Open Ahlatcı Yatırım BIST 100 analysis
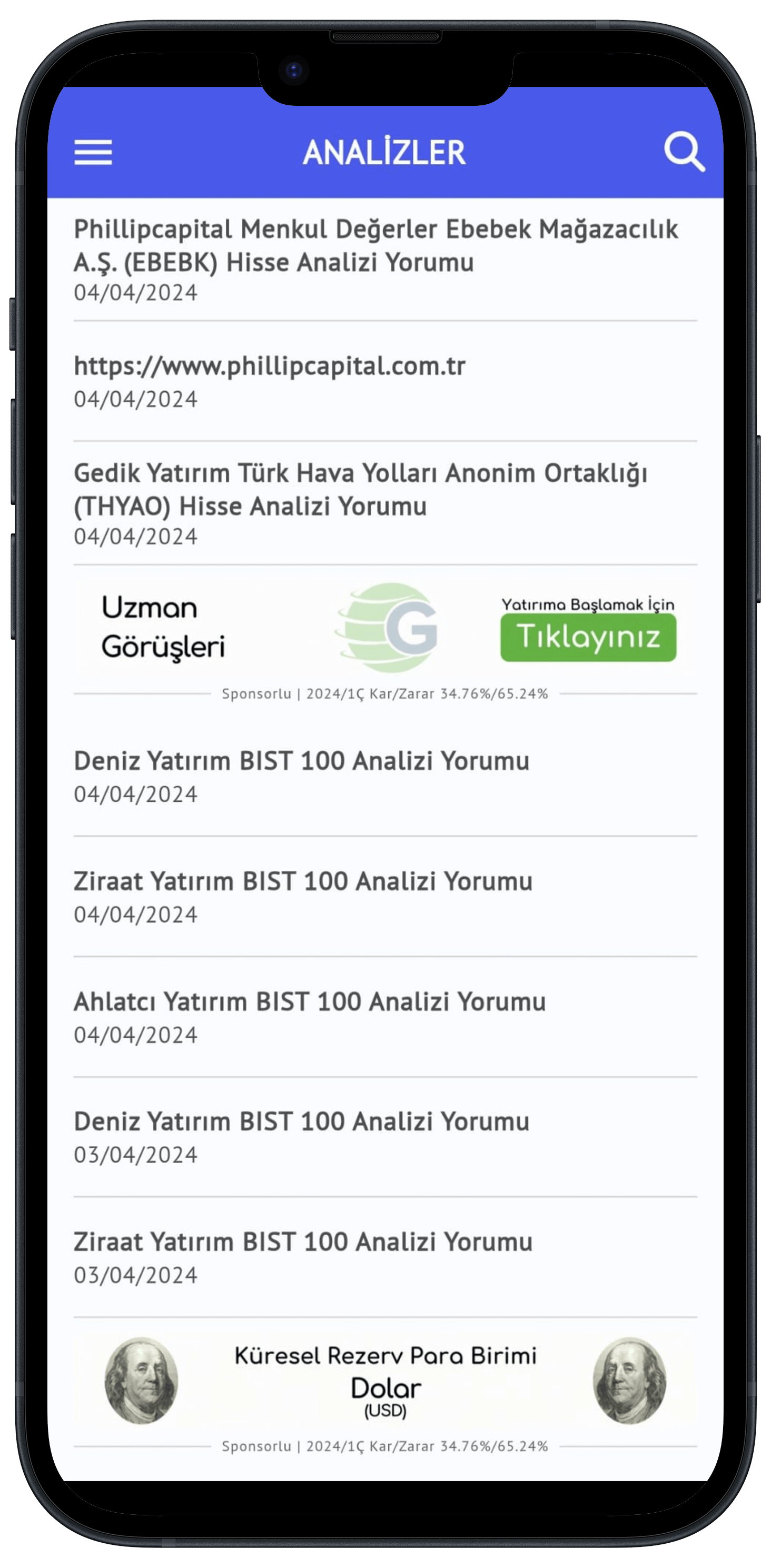 coord(309,1002)
